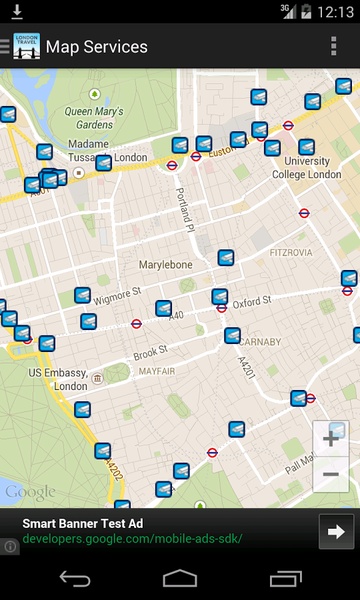
Task: Select the camera marker near University College London
Action: (x=306, y=147)
